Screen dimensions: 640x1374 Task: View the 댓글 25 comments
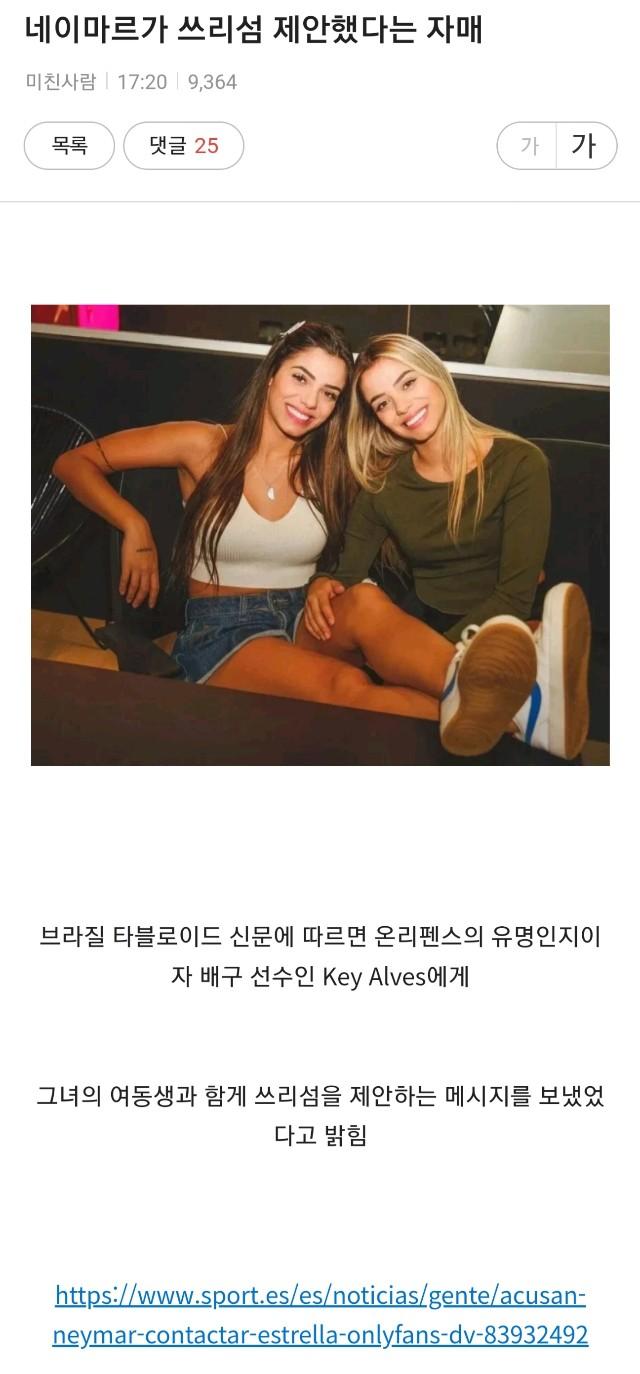183,146
